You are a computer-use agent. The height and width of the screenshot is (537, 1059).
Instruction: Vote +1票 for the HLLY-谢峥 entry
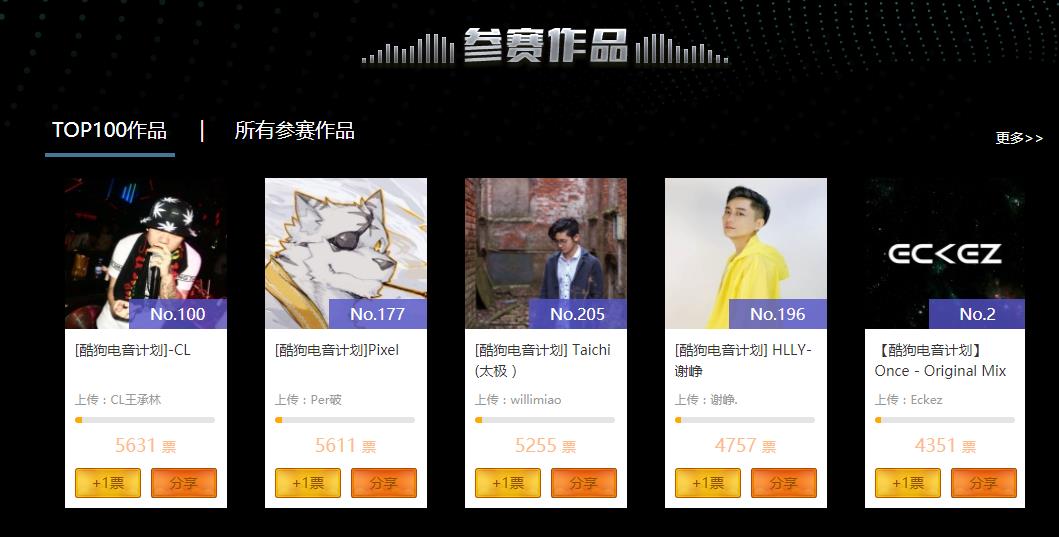[x=708, y=483]
